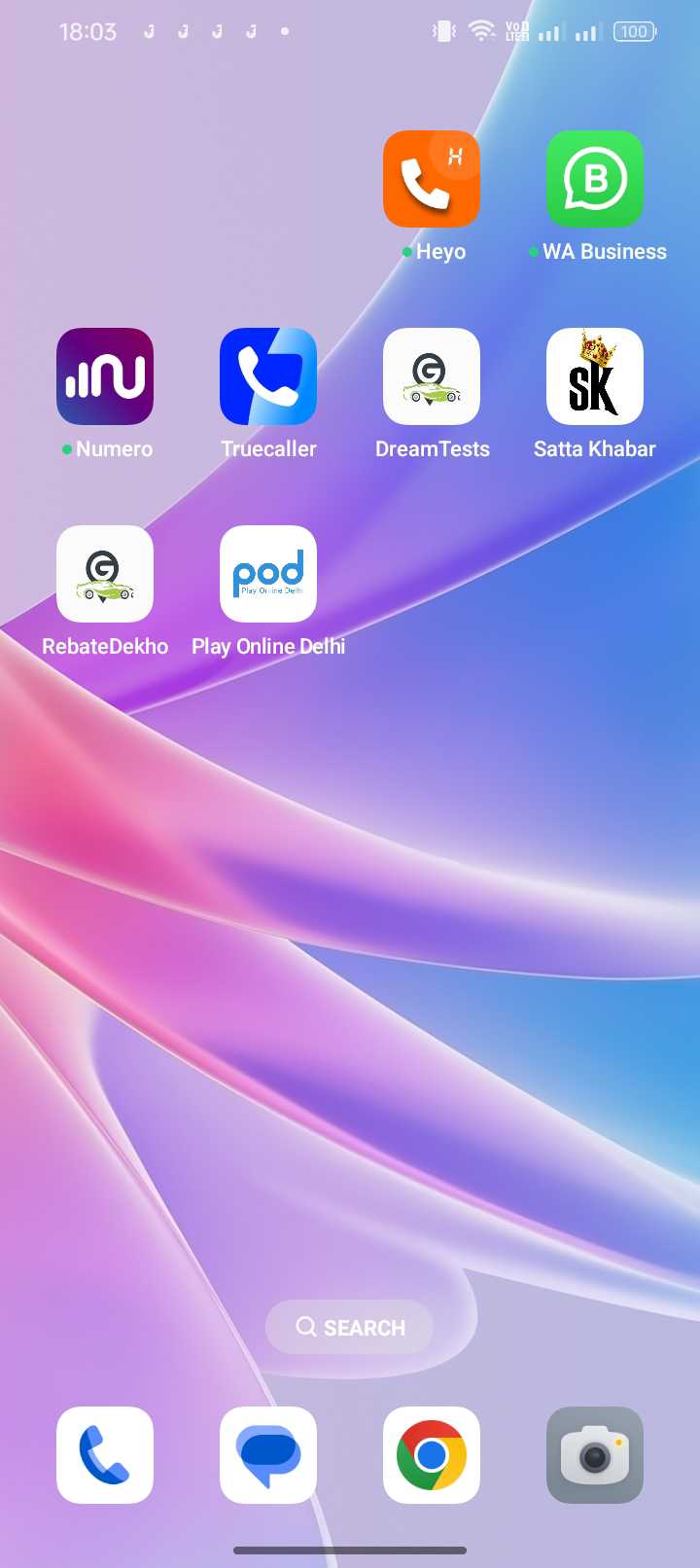Launch the RebateDekho app

(x=105, y=575)
